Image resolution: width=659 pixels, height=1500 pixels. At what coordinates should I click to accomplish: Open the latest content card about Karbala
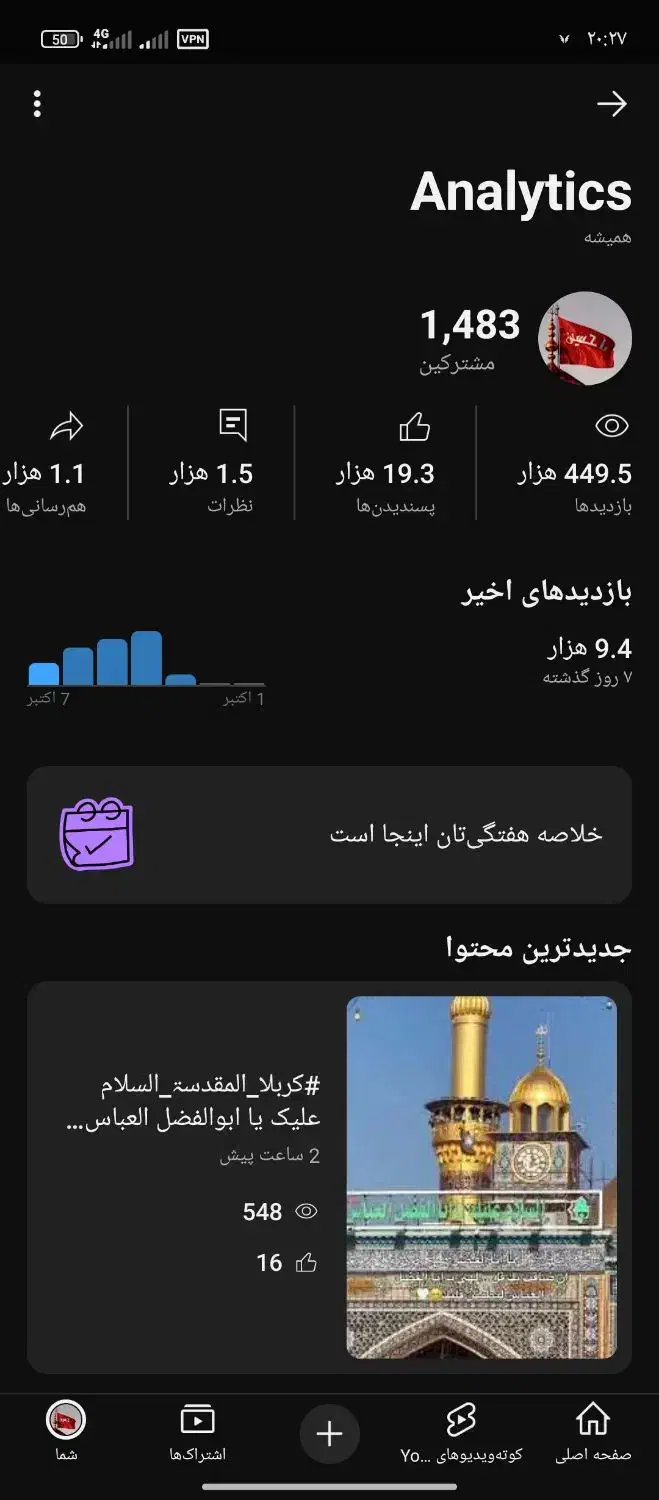click(329, 1176)
